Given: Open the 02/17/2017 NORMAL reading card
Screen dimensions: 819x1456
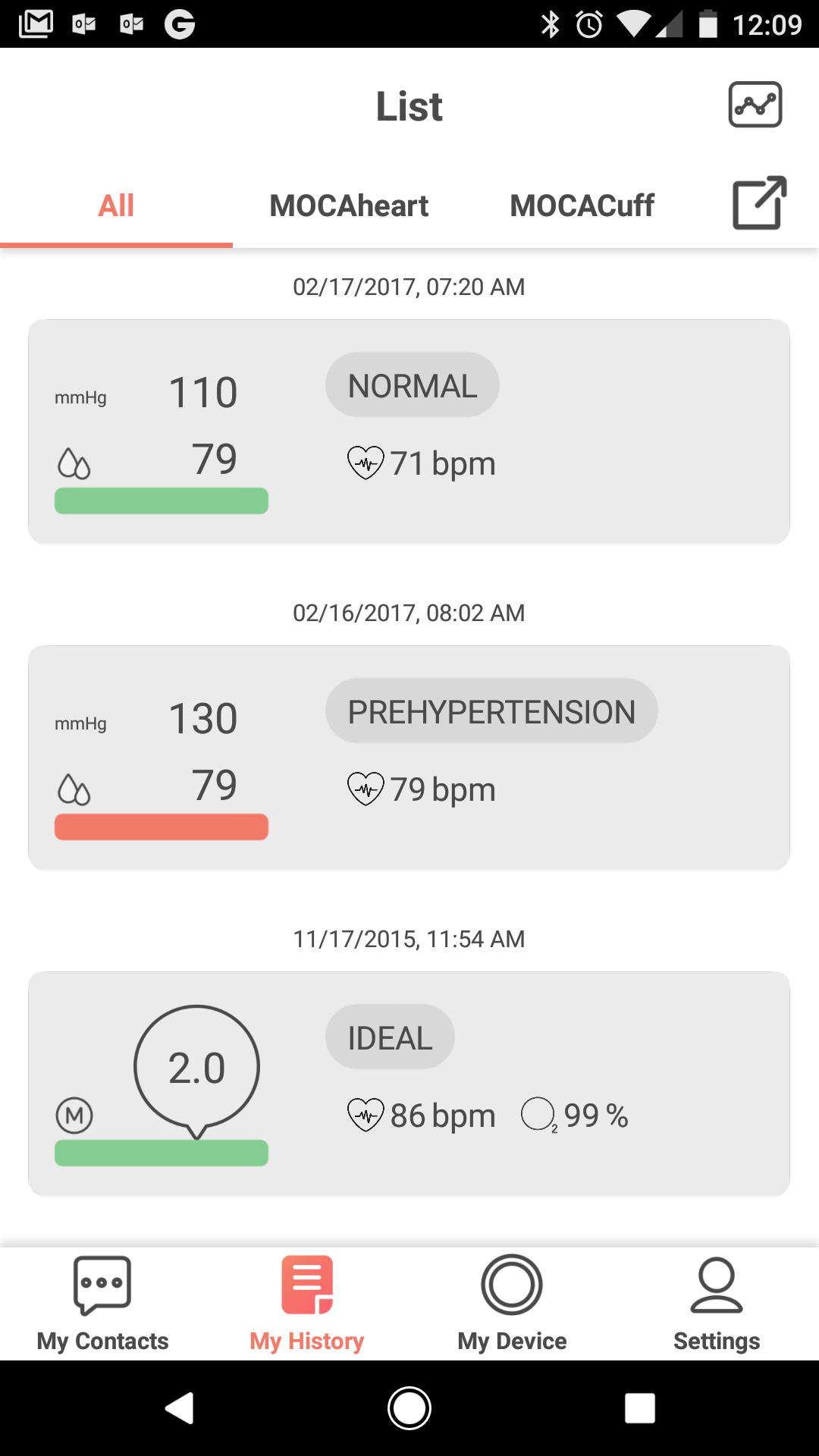Looking at the screenshot, I should [x=409, y=431].
